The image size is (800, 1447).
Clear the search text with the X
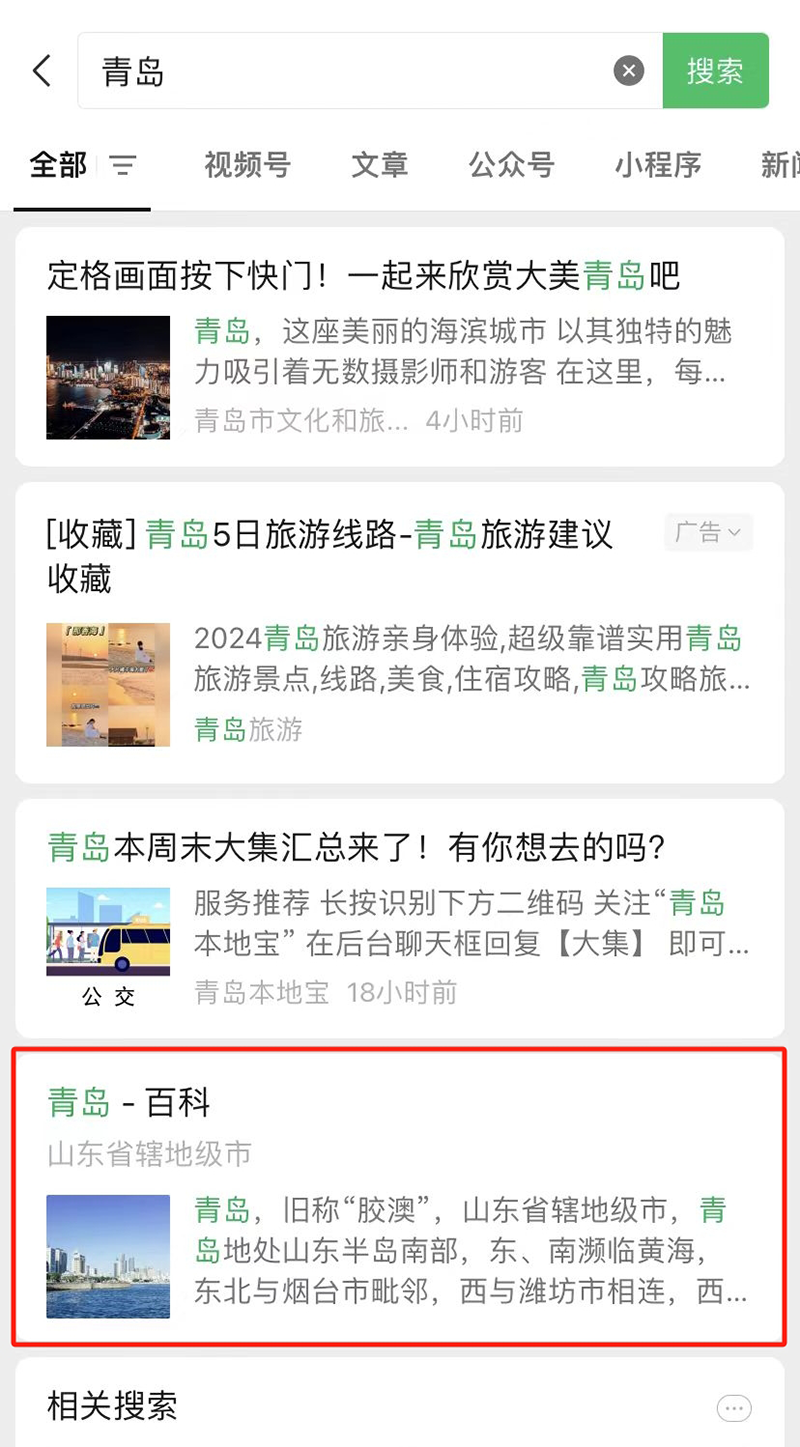tap(628, 71)
